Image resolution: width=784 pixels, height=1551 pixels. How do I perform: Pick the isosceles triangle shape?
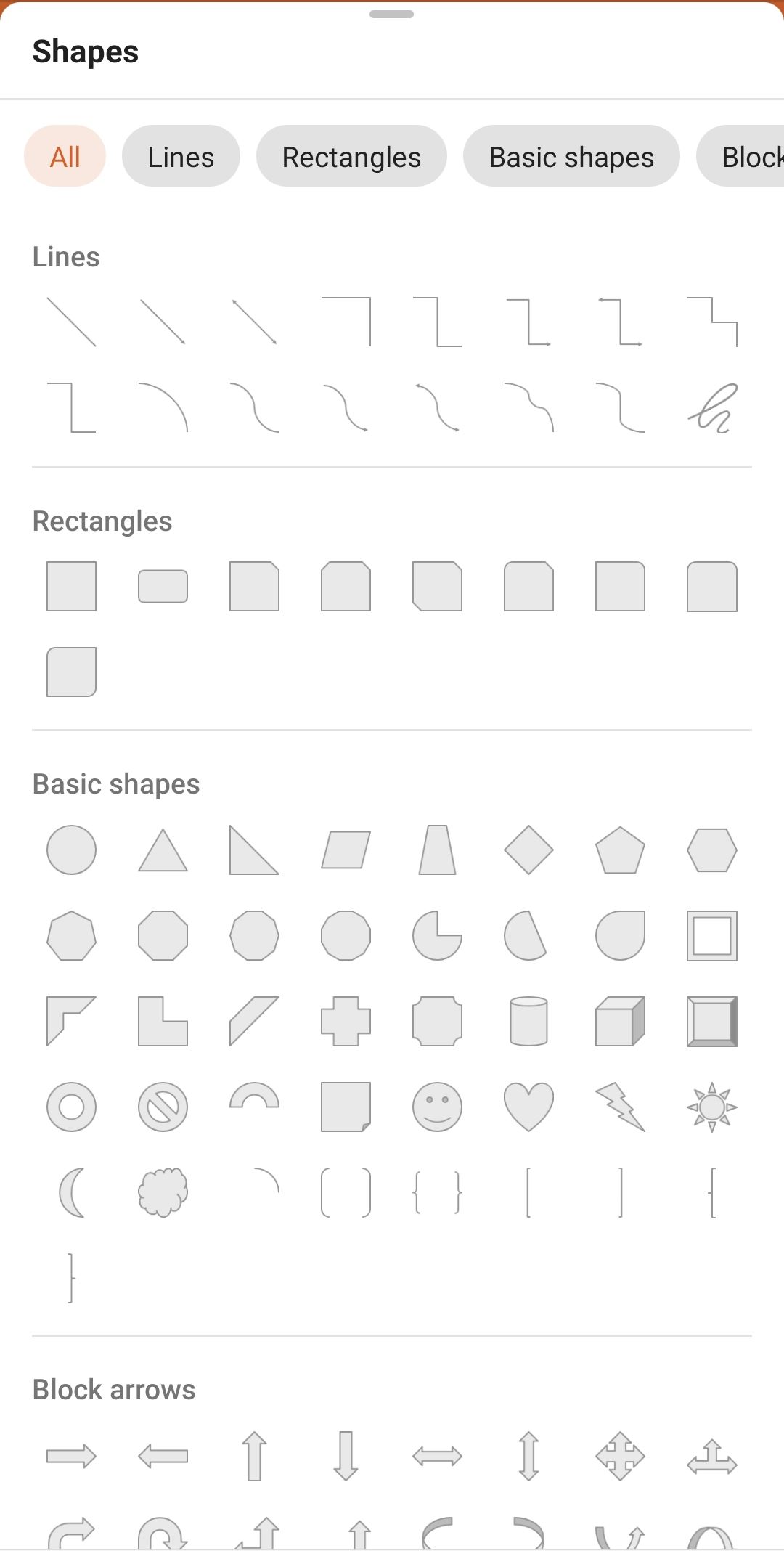163,851
